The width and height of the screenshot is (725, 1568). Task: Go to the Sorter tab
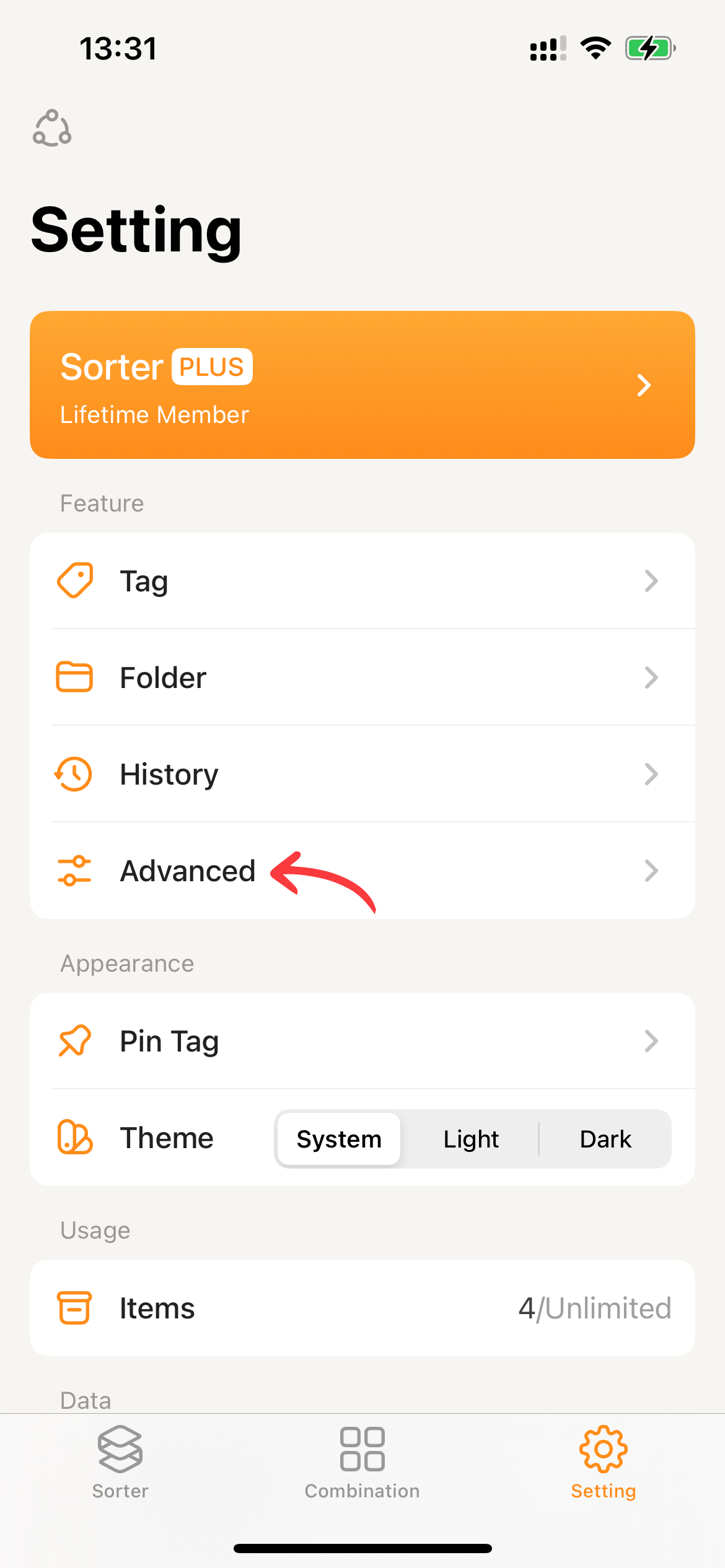(120, 1462)
